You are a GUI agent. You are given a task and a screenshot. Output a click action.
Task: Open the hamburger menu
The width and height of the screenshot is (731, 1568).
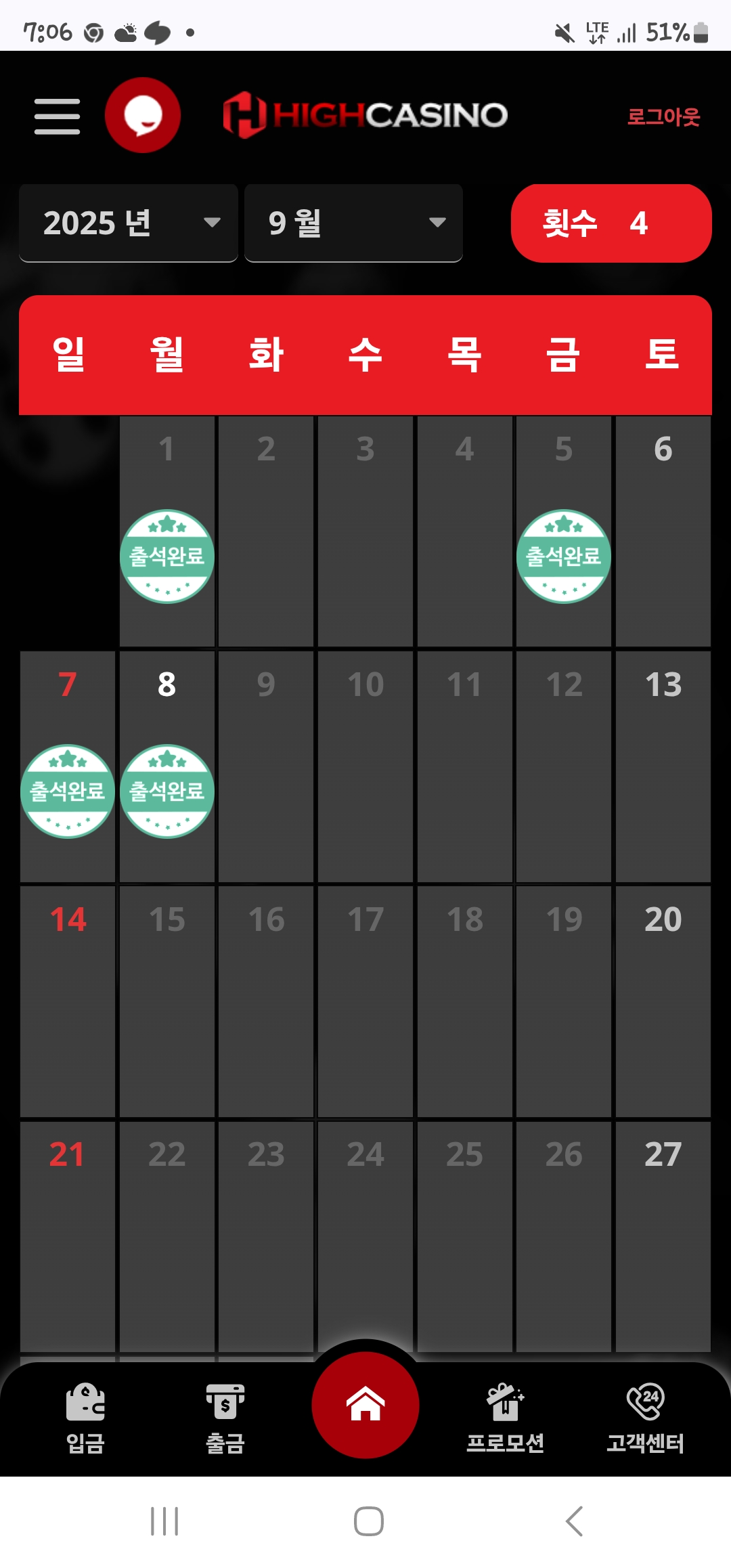[58, 116]
